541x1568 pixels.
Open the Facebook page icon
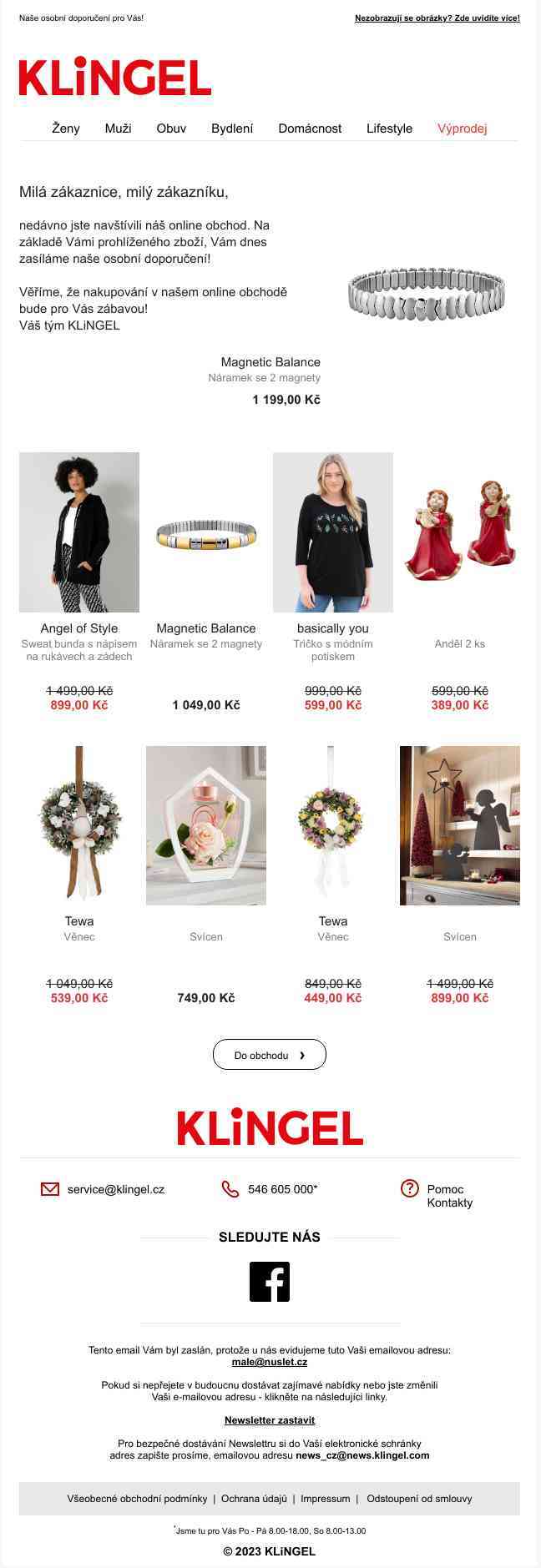(x=270, y=1282)
